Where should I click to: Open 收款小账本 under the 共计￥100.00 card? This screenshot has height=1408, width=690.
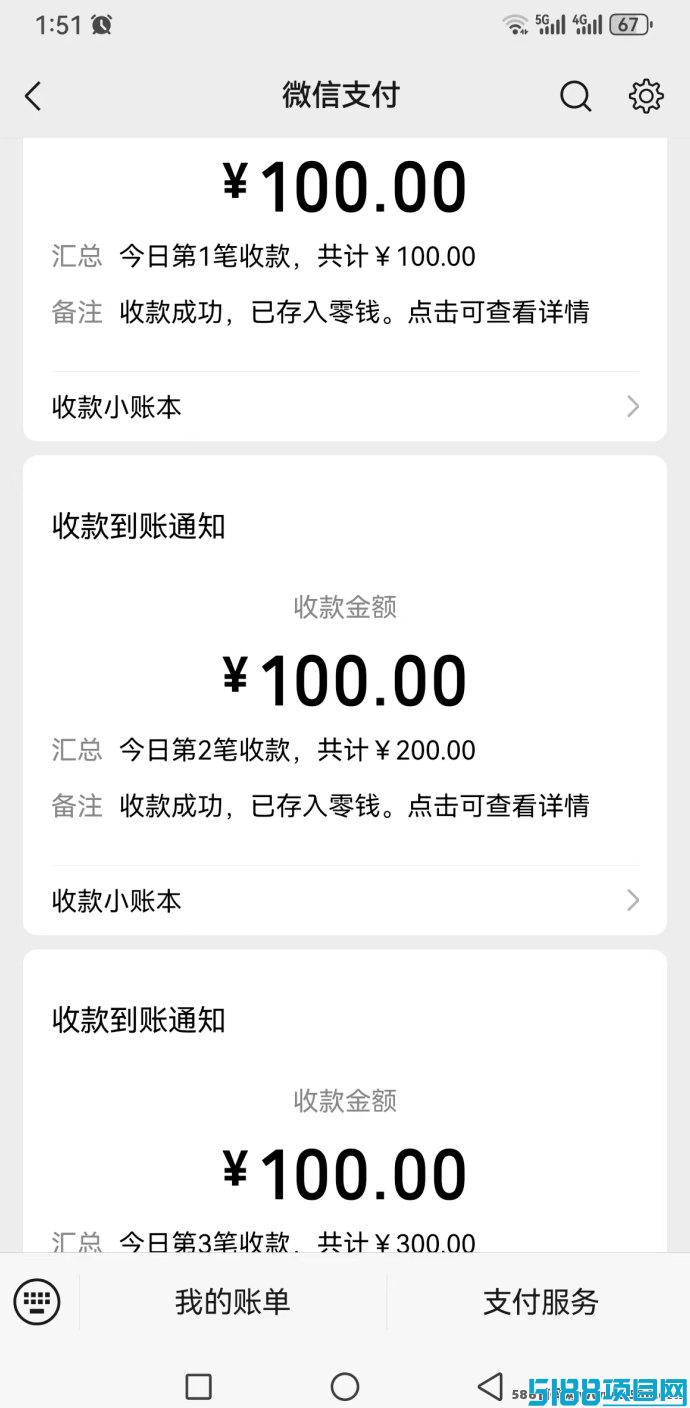pyautogui.click(x=345, y=407)
